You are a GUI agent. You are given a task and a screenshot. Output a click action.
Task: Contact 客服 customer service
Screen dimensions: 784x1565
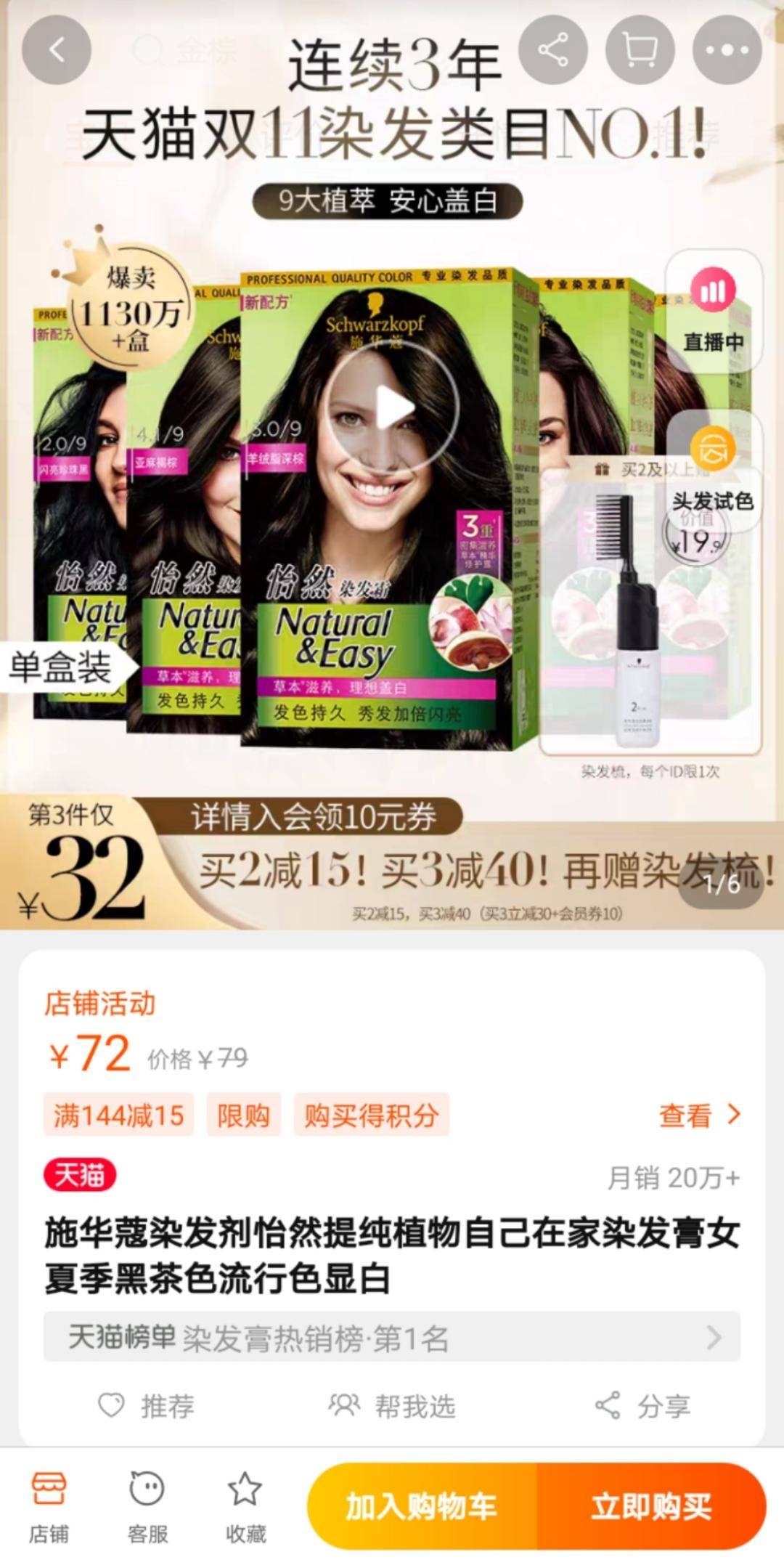(147, 1506)
